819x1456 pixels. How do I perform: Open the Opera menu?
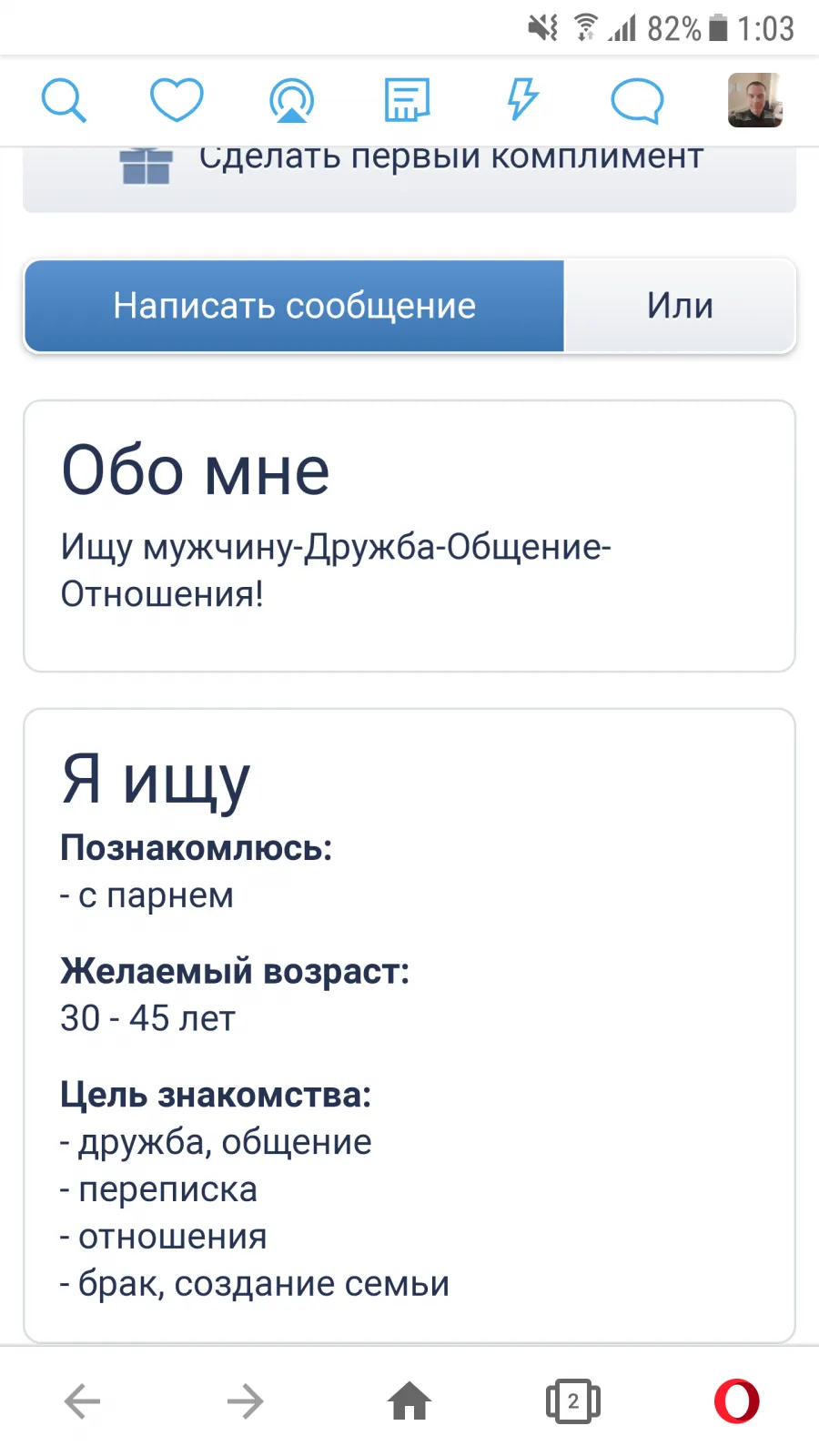point(737,1401)
